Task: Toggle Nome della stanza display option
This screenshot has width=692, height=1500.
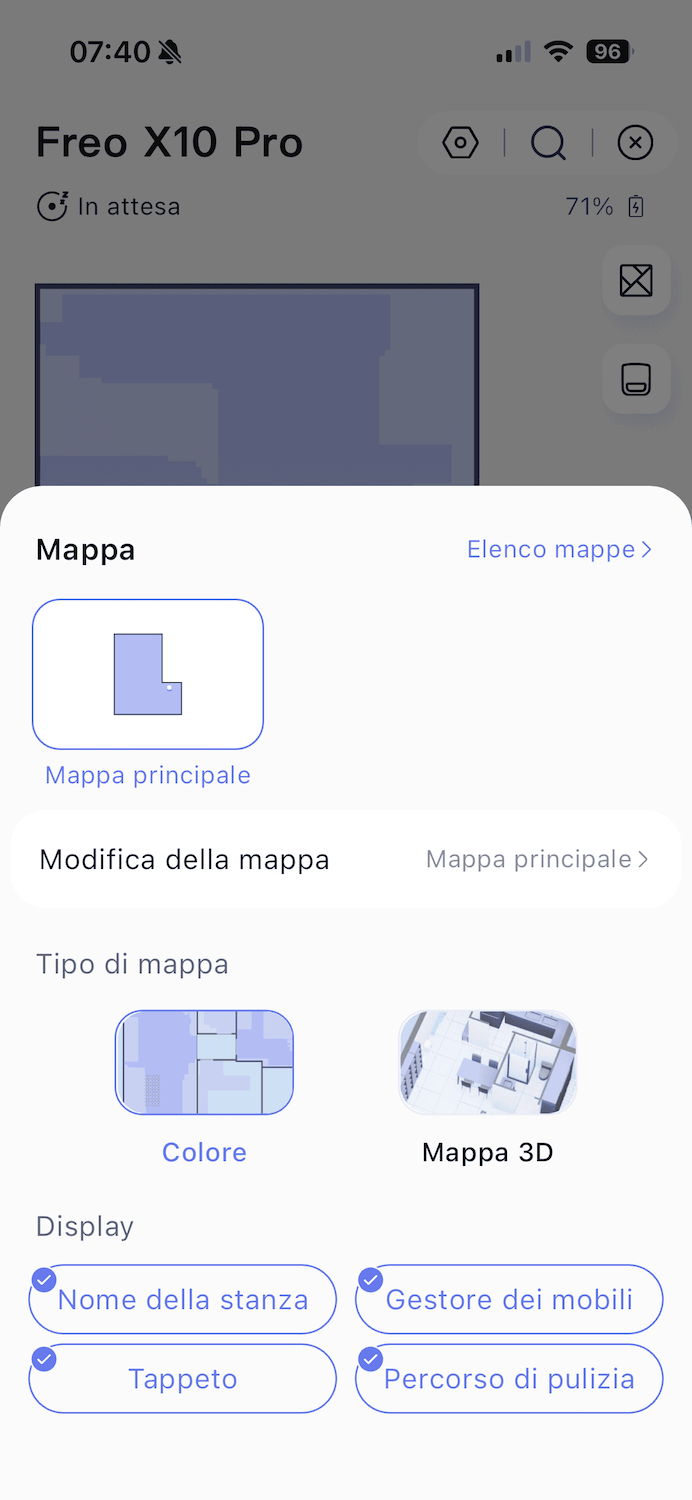Action: pyautogui.click(x=183, y=1299)
